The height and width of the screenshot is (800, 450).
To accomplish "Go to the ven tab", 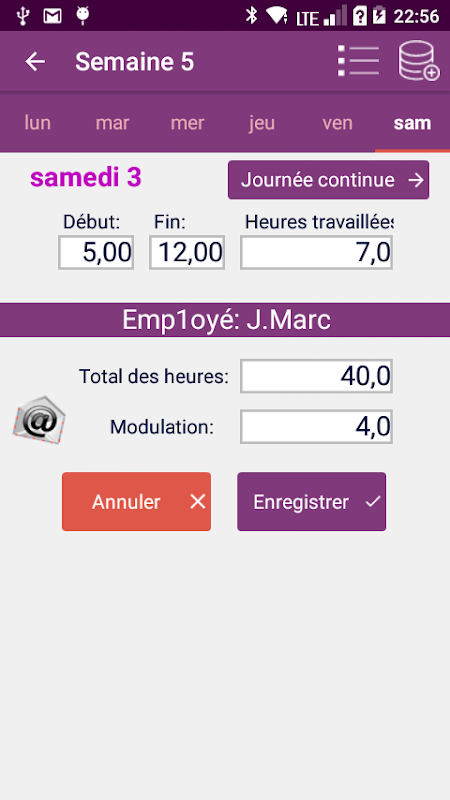I will click(x=337, y=123).
